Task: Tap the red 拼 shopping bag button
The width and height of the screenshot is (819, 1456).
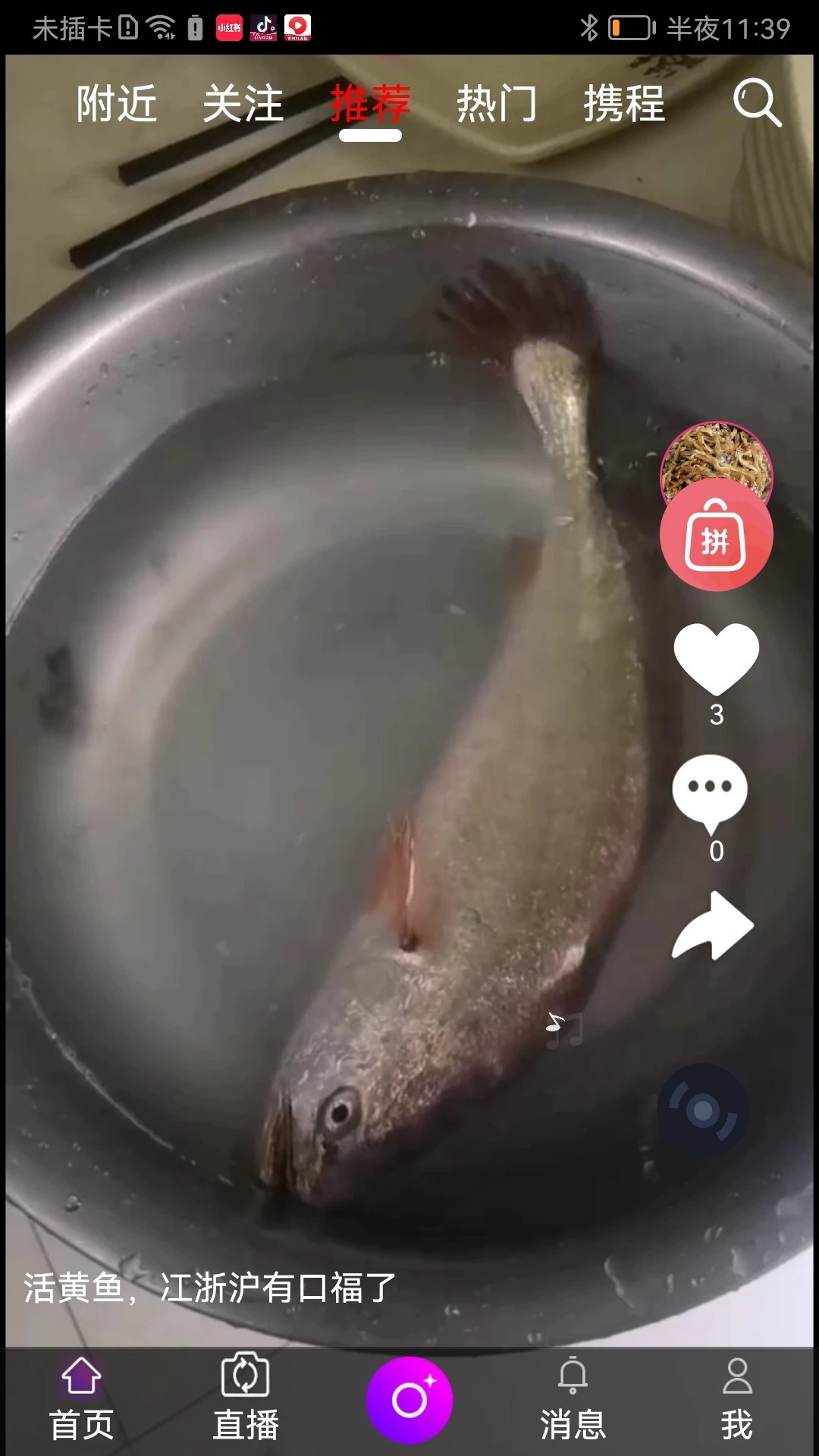Action: click(716, 537)
